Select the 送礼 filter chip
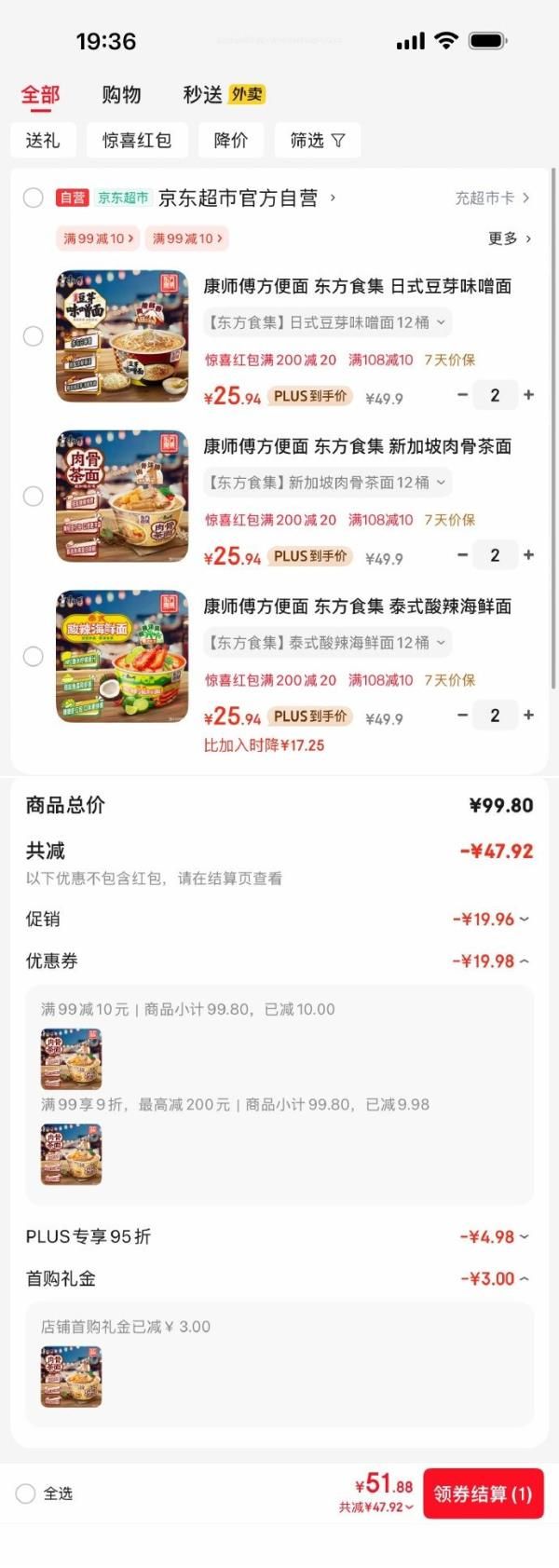The height and width of the screenshot is (1568, 559). (43, 140)
